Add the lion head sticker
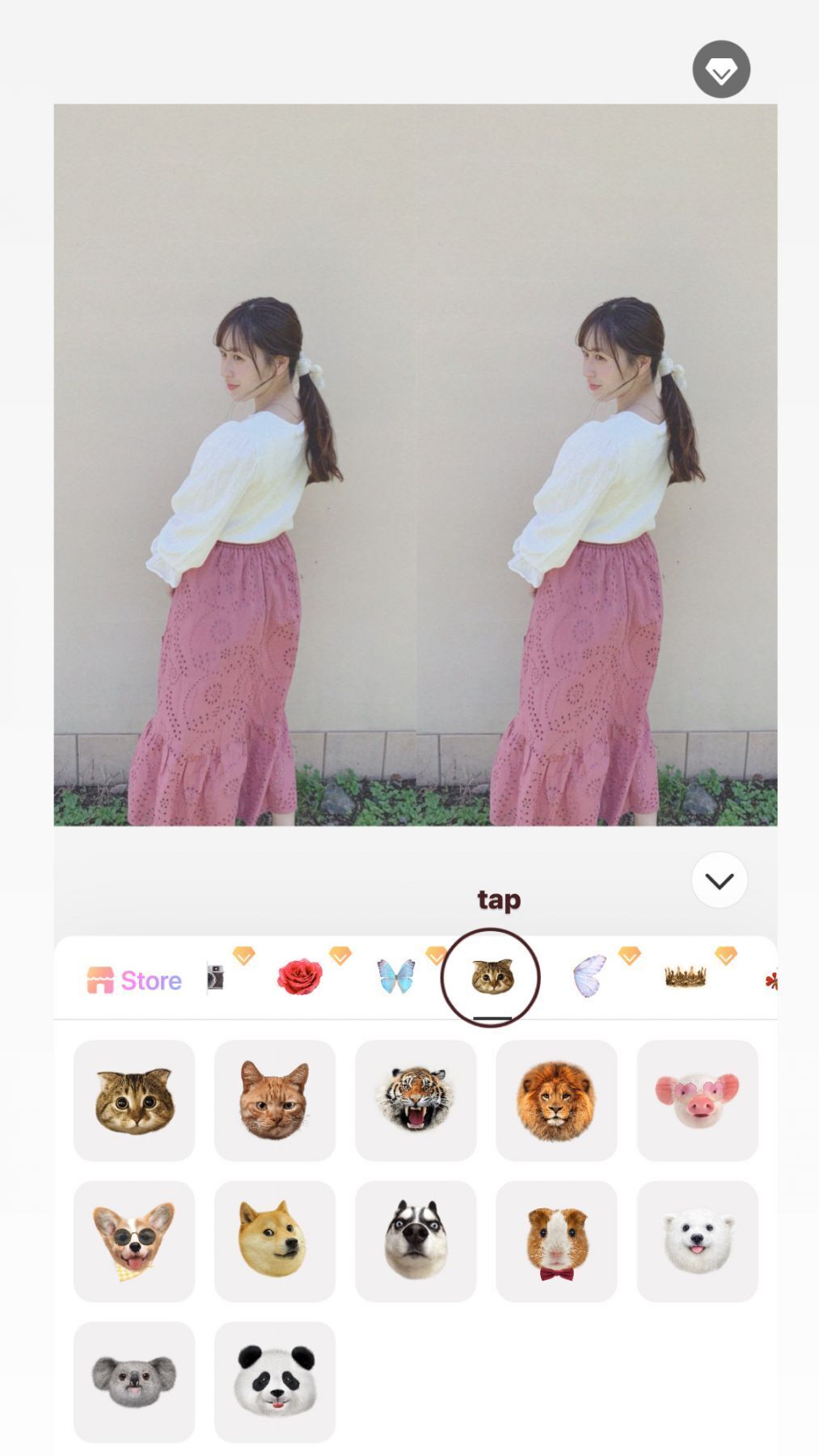The width and height of the screenshot is (819, 1456). click(x=556, y=1100)
